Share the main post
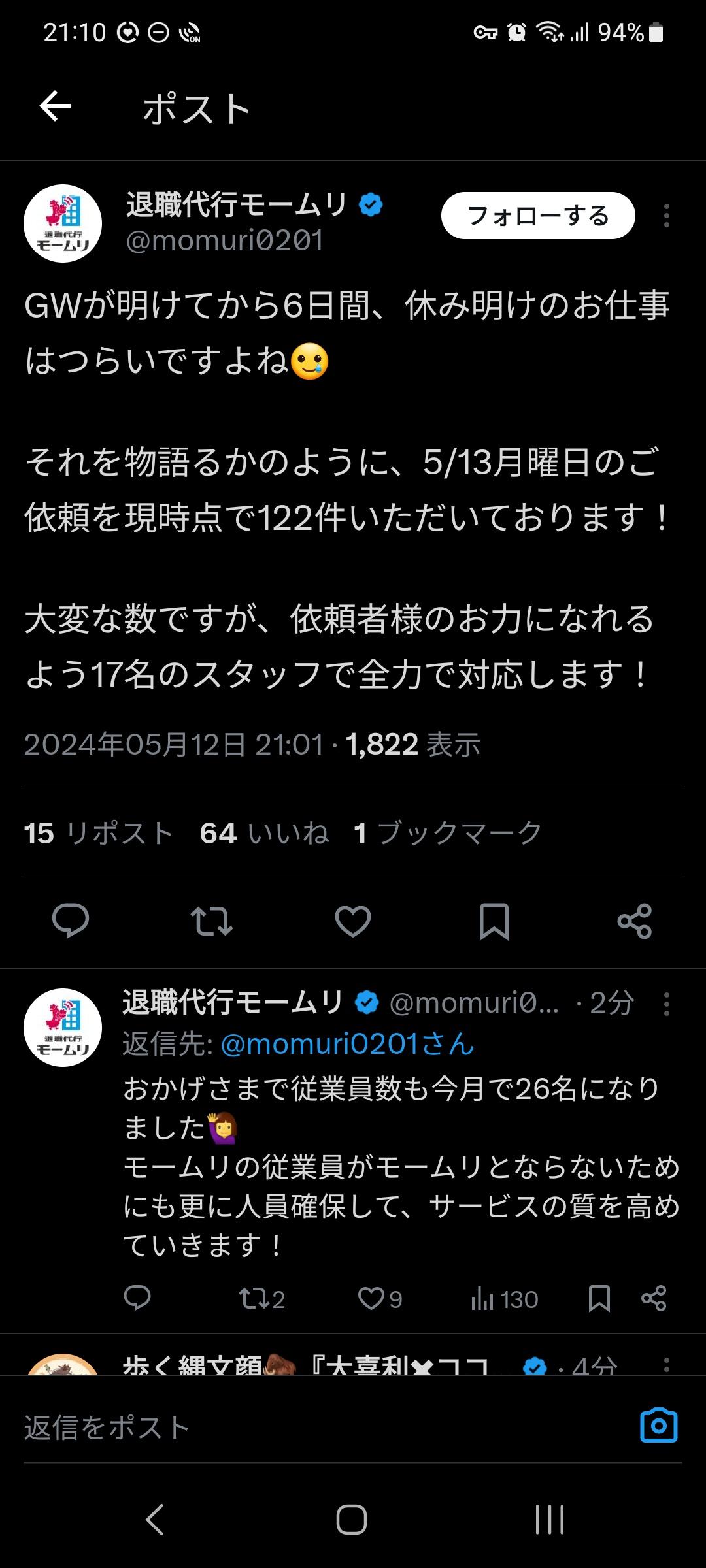Screen dimensions: 706x1568 tap(635, 921)
